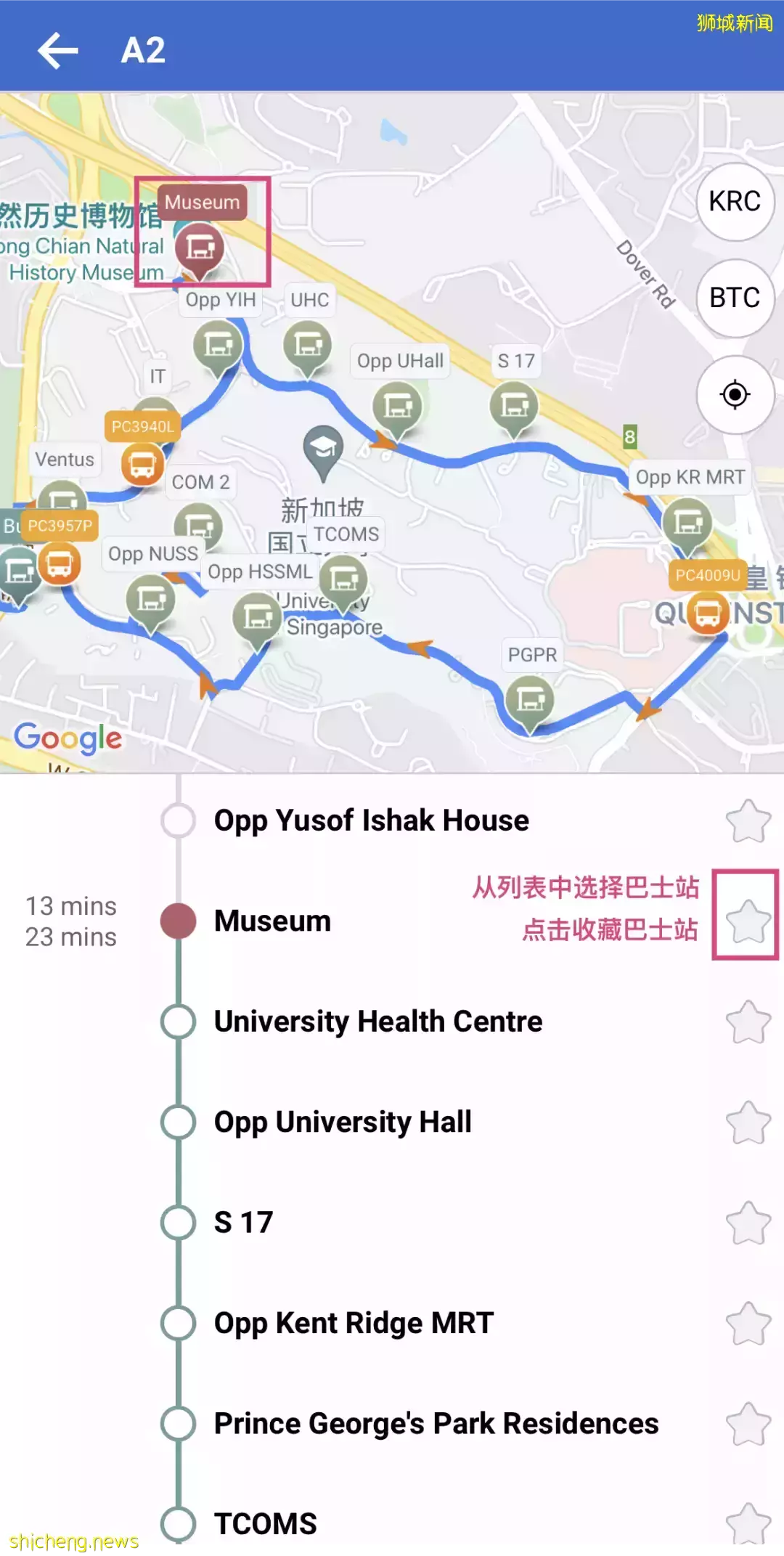784x1556 pixels.
Task: Tap the Opp KR MRT map marker
Action: (687, 522)
